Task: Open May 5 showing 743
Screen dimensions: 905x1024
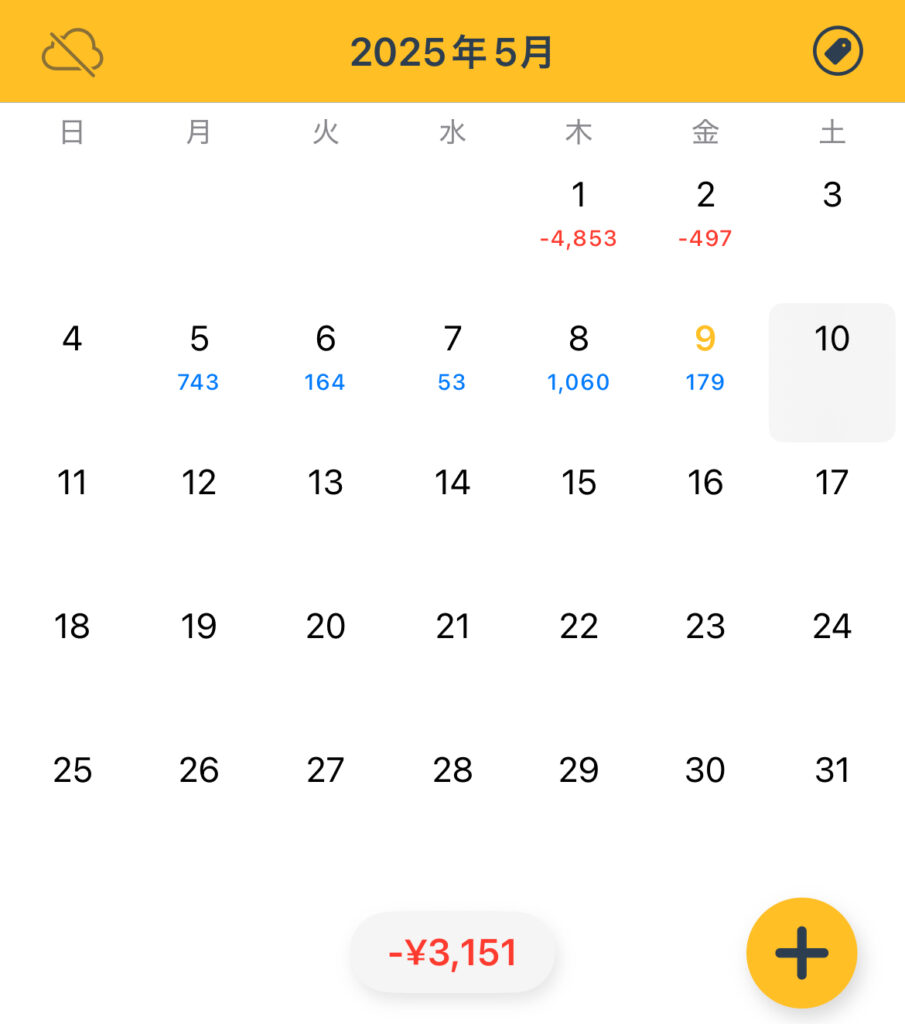Action: pos(199,356)
